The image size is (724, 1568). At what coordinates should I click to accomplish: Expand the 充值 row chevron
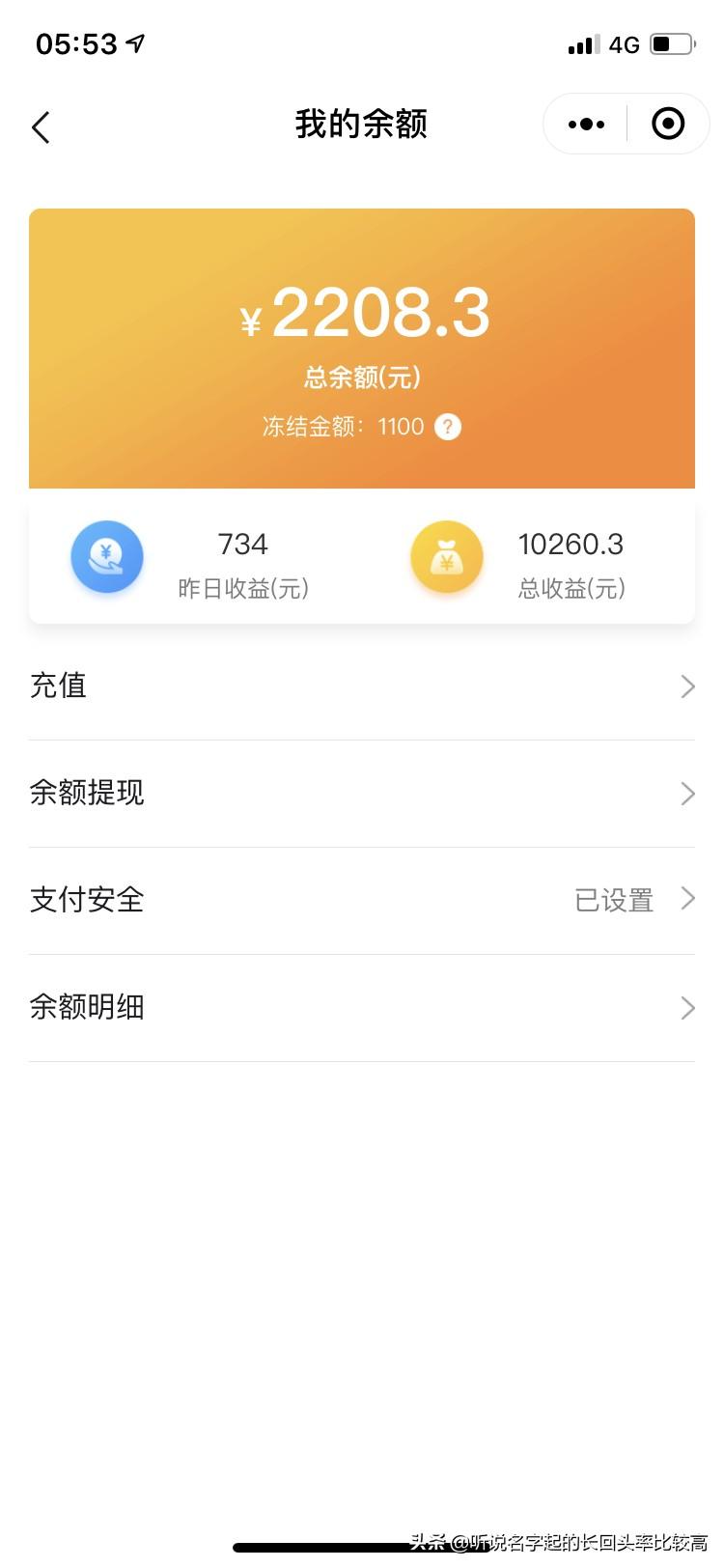click(687, 686)
